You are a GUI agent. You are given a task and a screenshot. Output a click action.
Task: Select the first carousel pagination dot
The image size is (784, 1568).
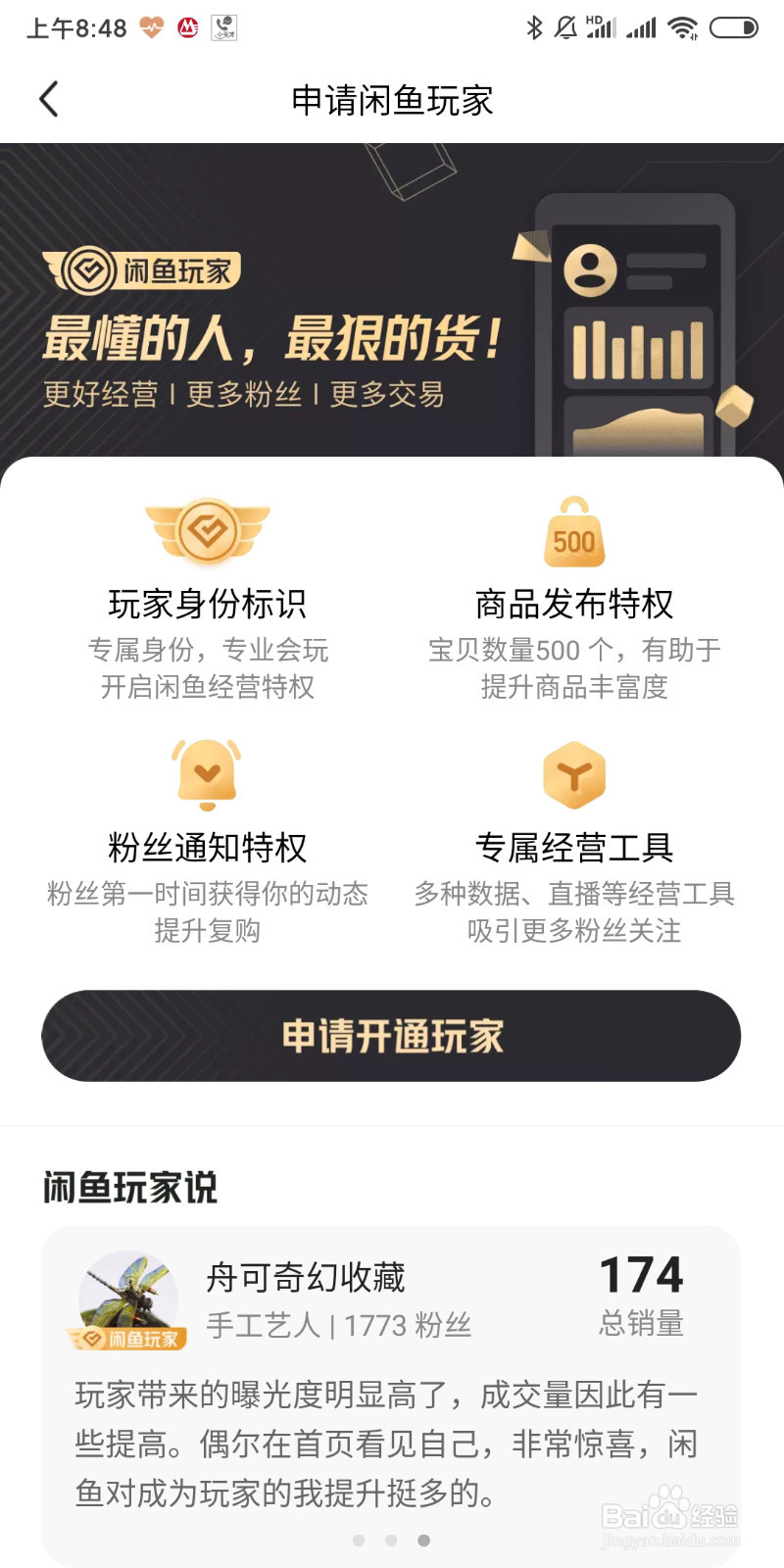(361, 1541)
